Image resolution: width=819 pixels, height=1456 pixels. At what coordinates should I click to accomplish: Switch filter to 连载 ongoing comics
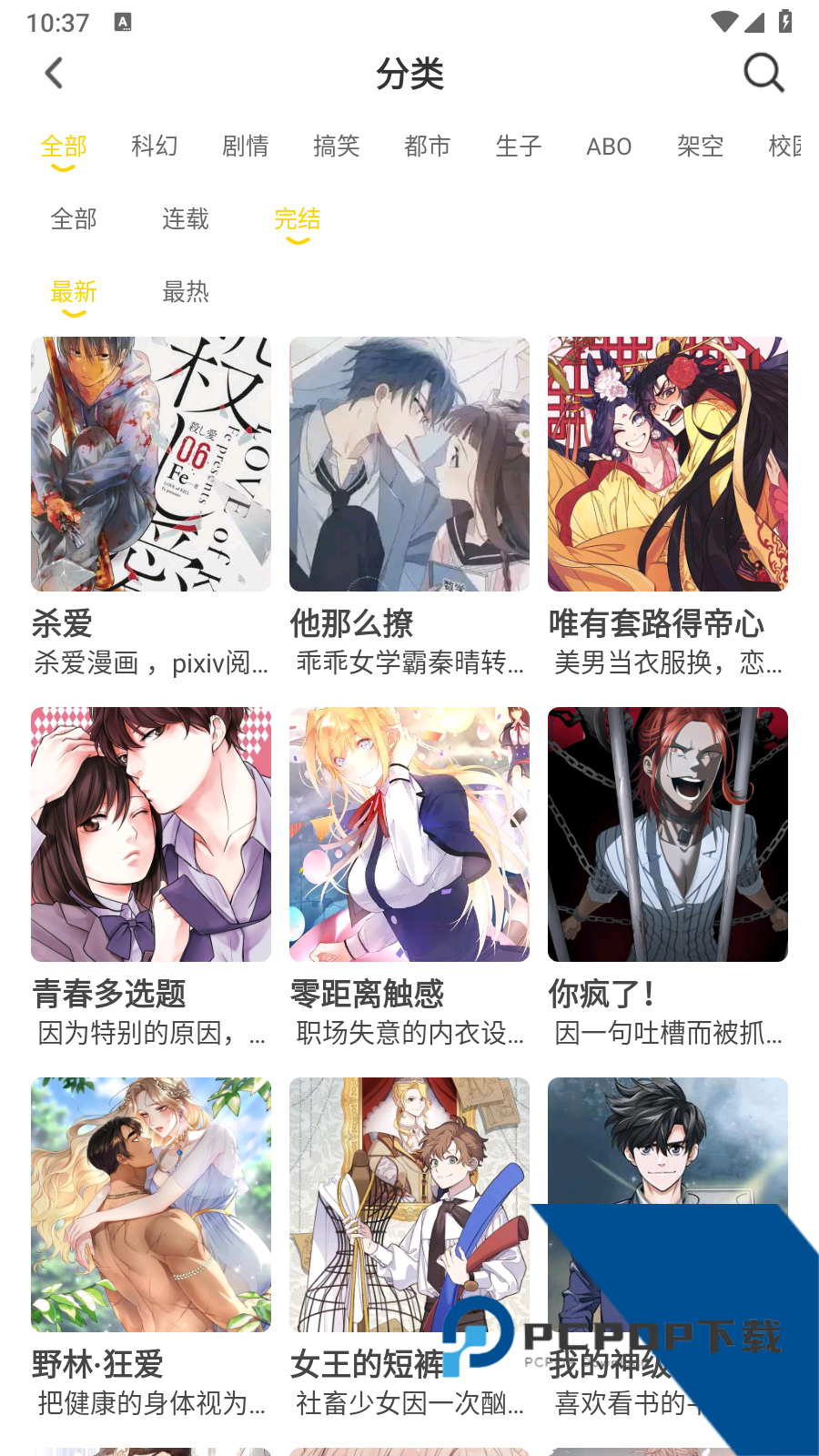(186, 219)
